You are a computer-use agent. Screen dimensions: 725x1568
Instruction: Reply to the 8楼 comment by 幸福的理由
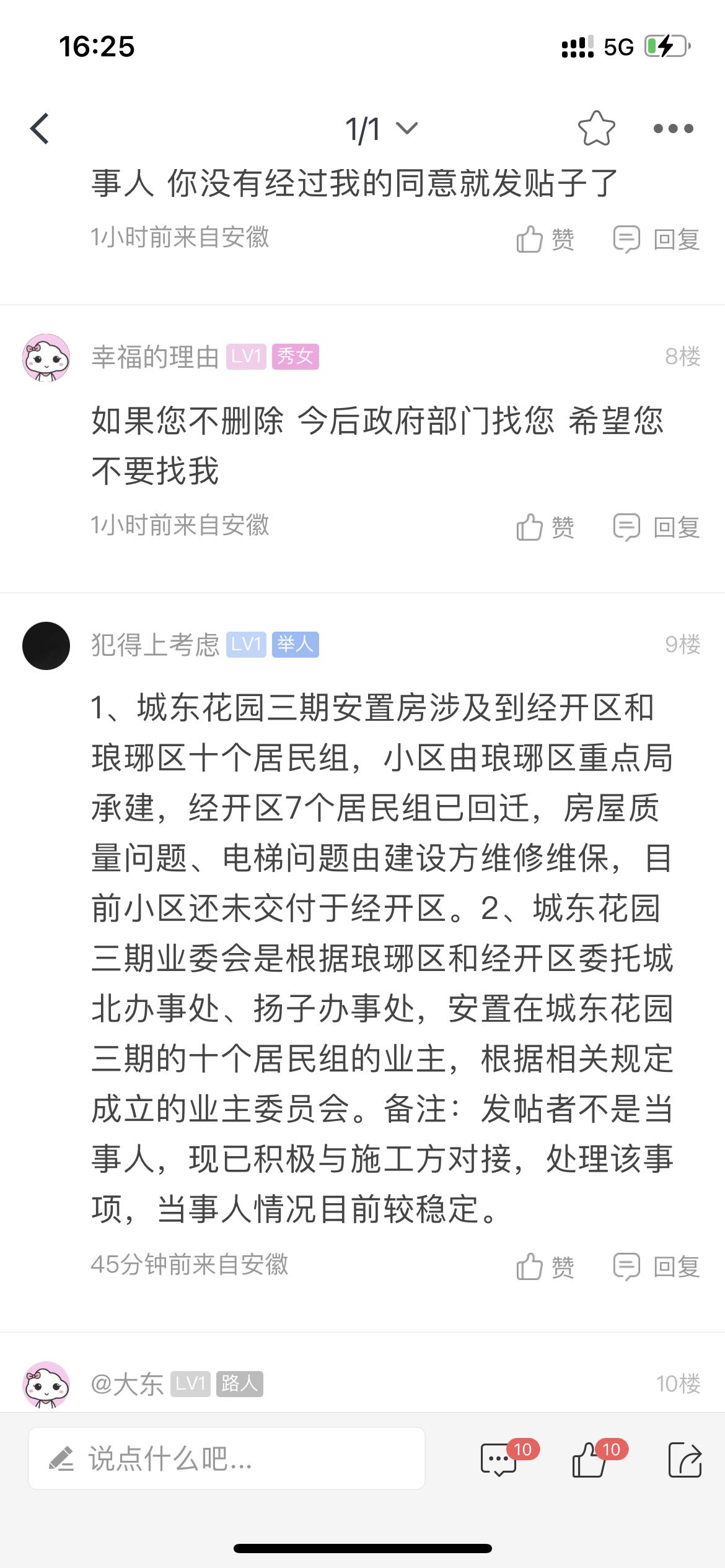[x=656, y=528]
